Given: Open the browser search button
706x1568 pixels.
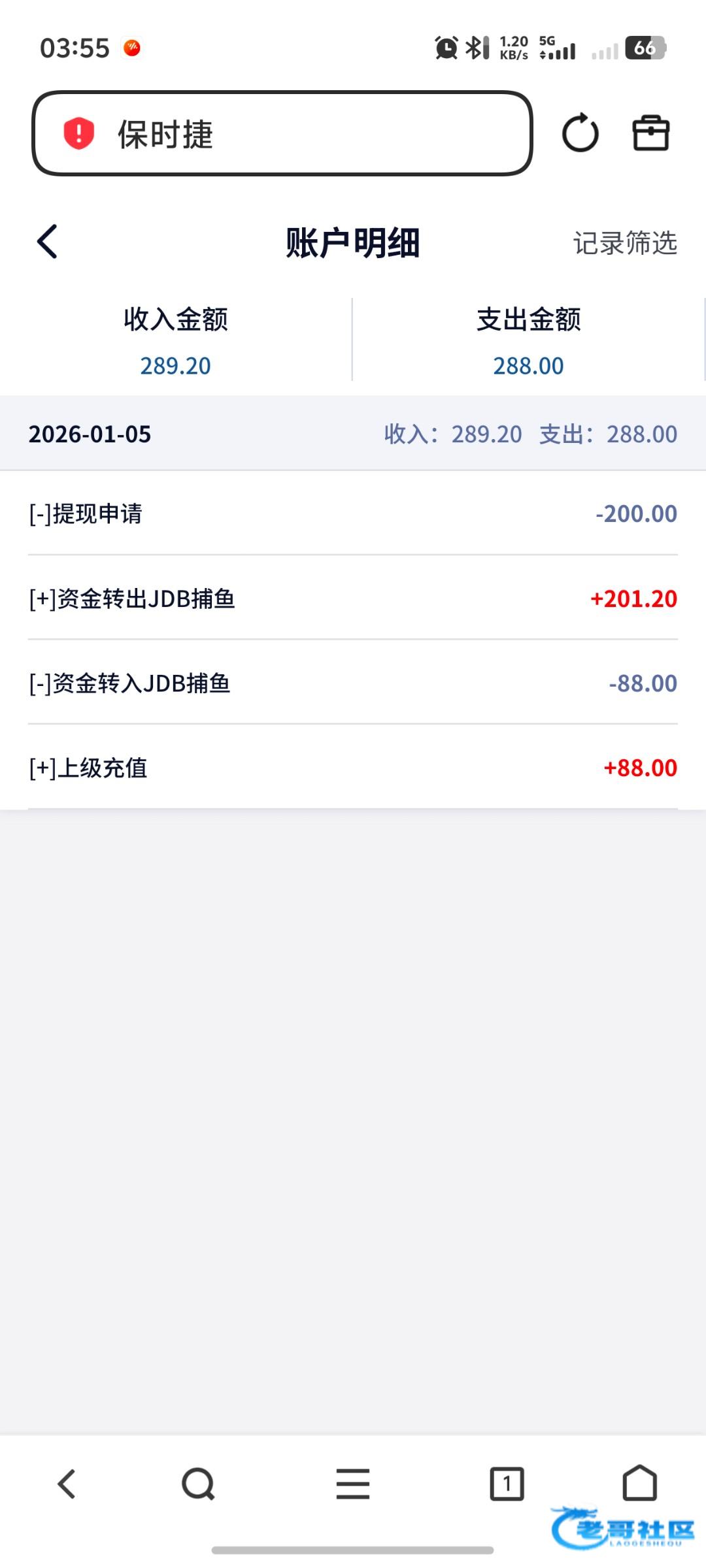Looking at the screenshot, I should coord(198,1484).
